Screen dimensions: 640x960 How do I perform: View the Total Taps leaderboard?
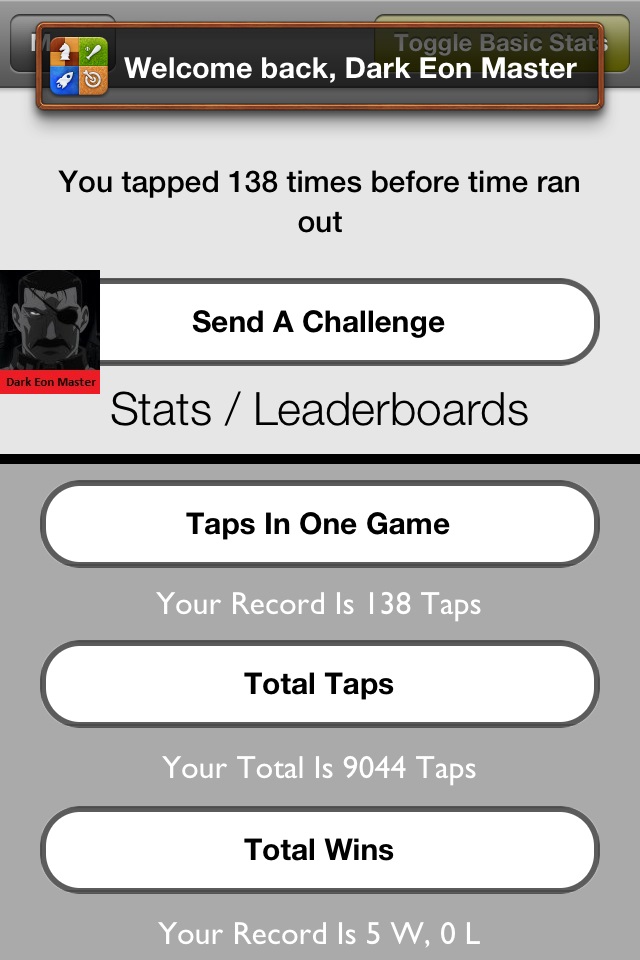319,685
